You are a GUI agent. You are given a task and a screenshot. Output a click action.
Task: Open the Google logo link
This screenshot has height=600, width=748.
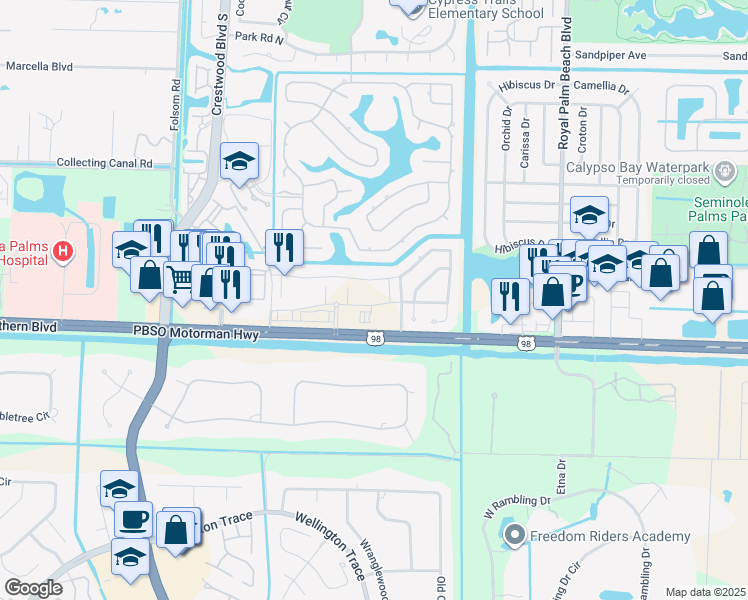click(34, 588)
